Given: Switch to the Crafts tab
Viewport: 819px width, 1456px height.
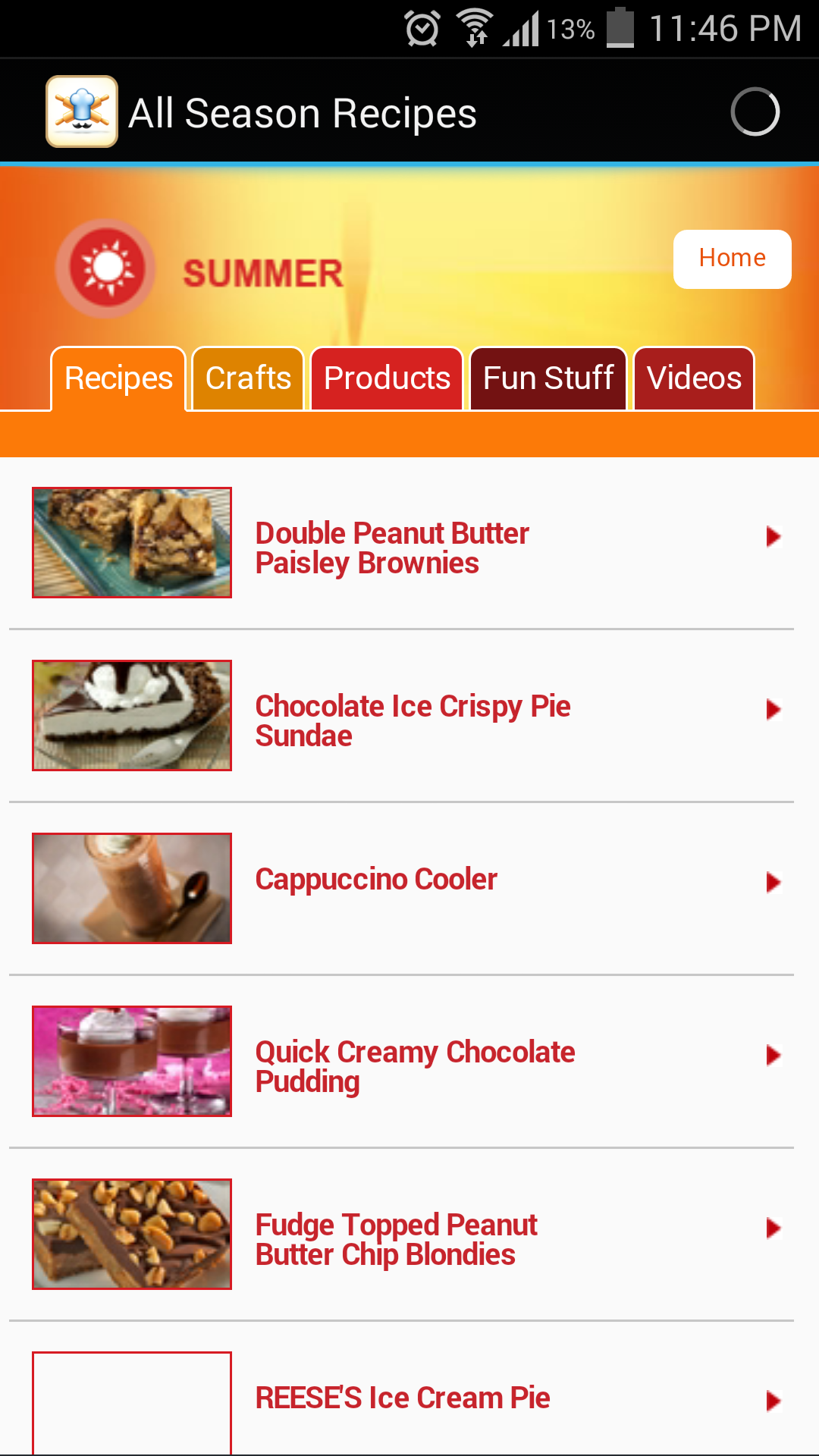Looking at the screenshot, I should click(x=248, y=378).
